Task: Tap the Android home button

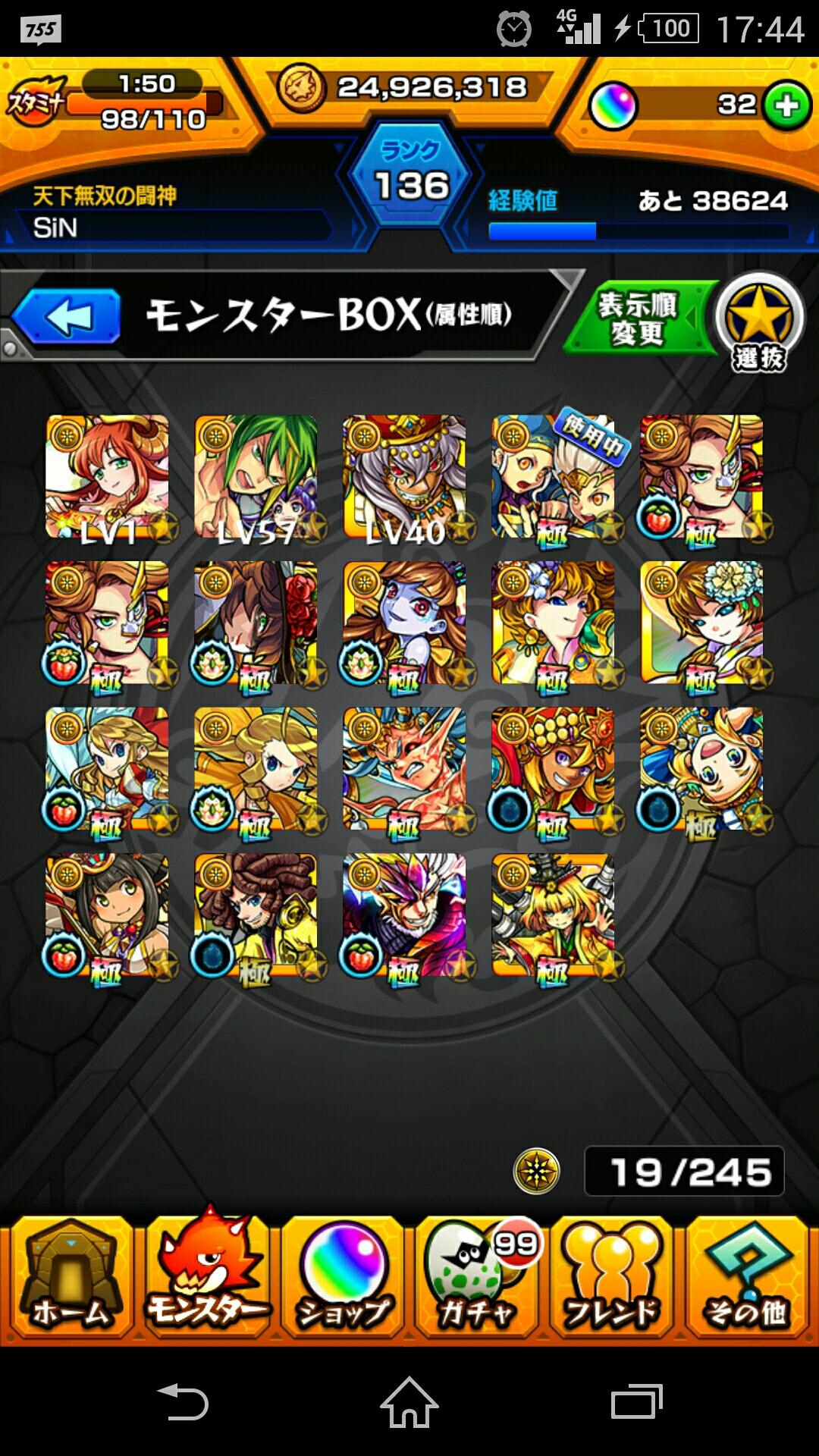Action: [409, 1402]
